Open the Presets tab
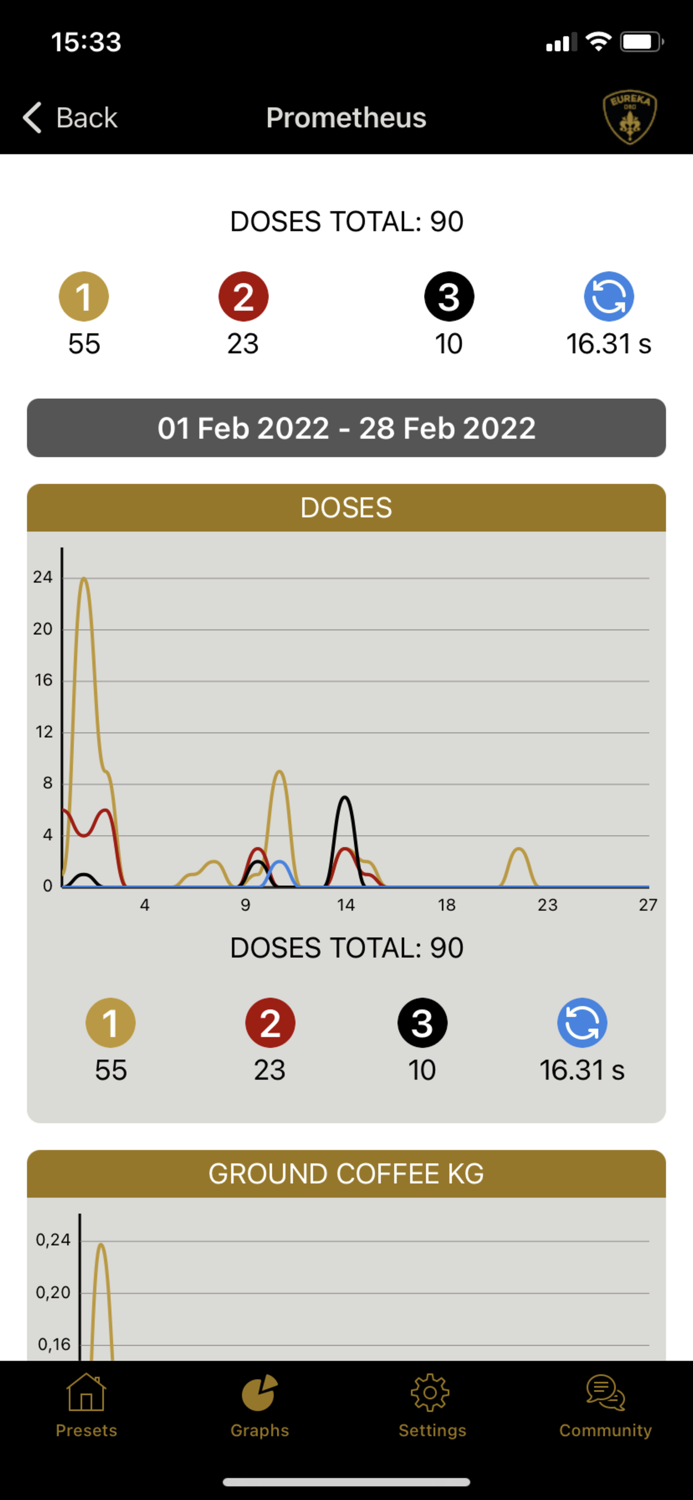 click(x=86, y=1406)
